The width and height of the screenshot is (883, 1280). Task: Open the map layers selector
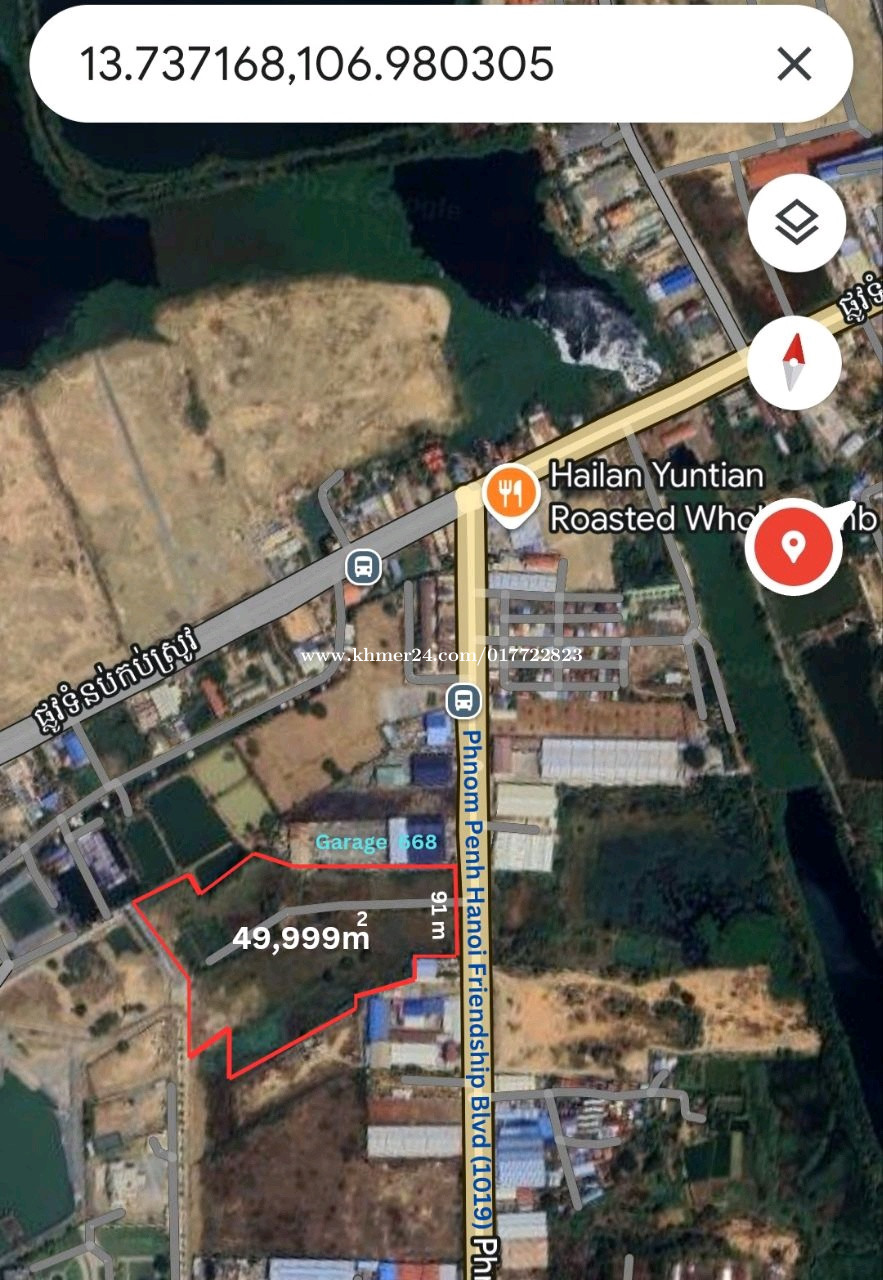point(796,224)
